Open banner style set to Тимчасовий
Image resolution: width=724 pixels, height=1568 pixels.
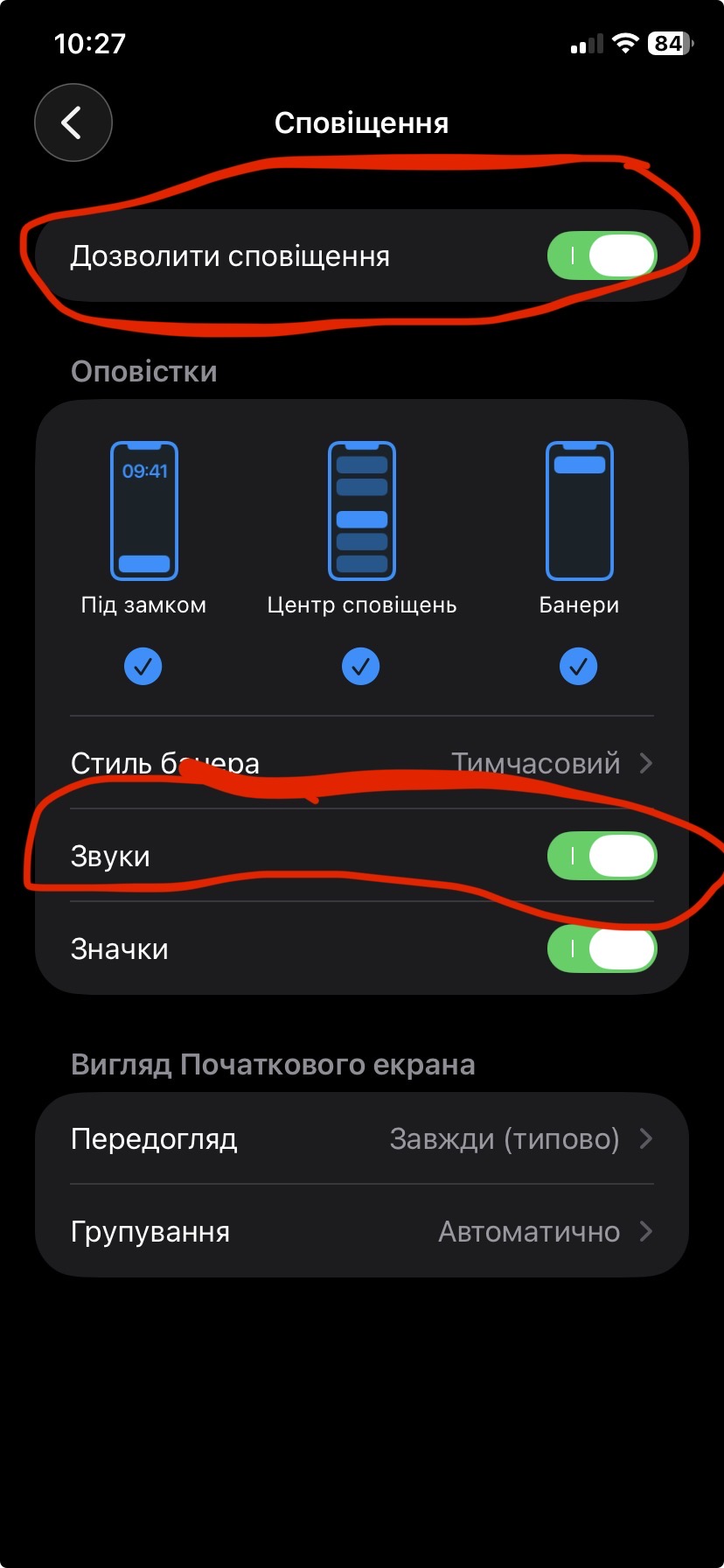coord(362,763)
